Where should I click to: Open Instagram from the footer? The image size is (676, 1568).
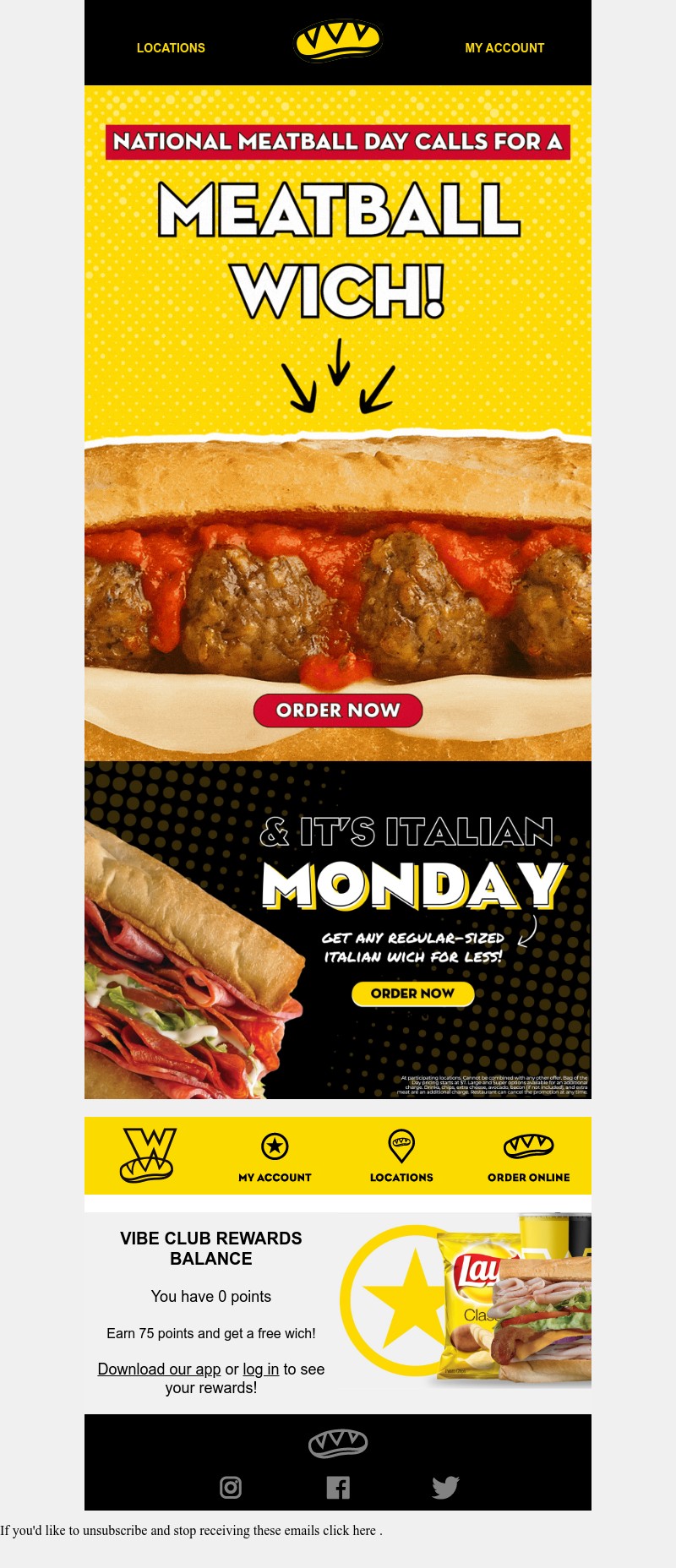coord(231,1488)
